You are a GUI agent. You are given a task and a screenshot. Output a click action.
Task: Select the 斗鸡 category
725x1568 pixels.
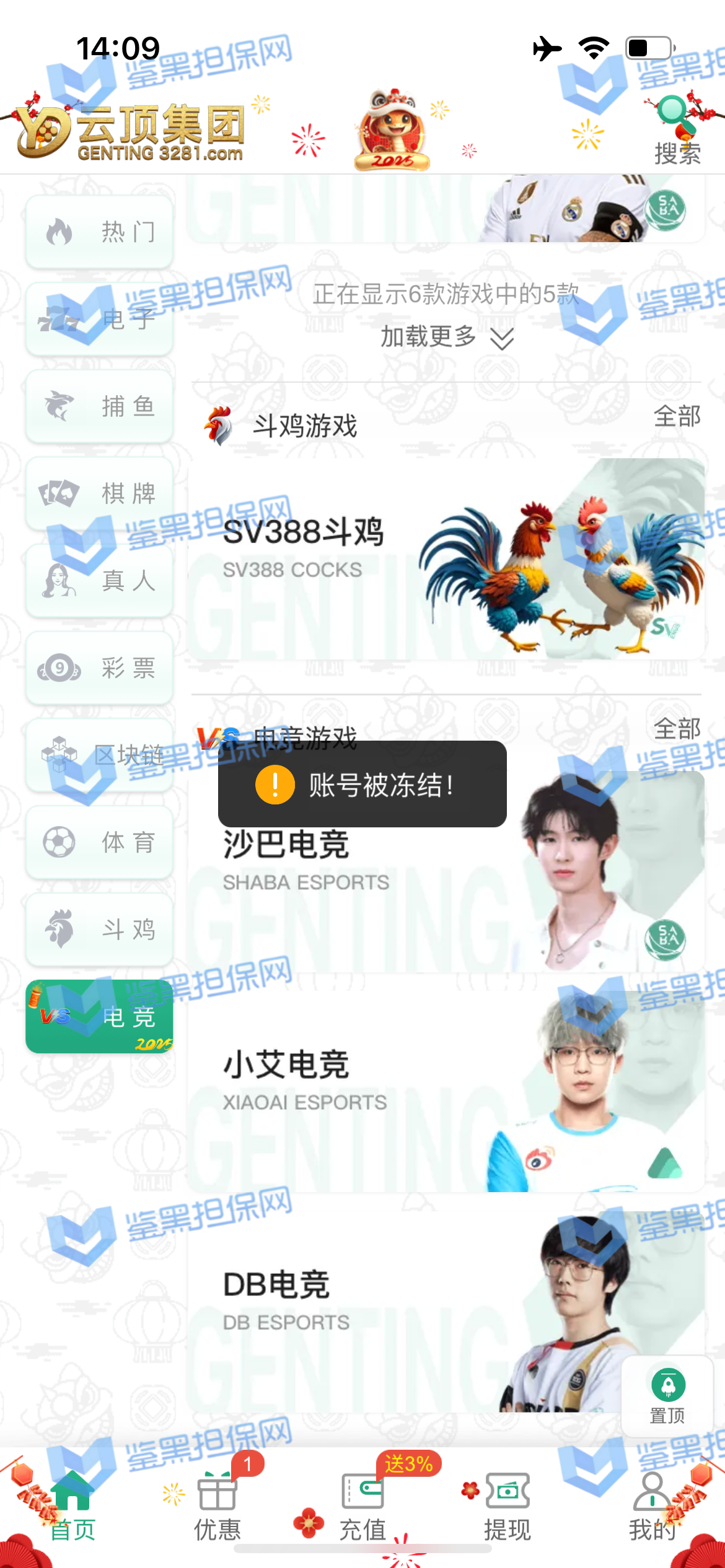(99, 930)
